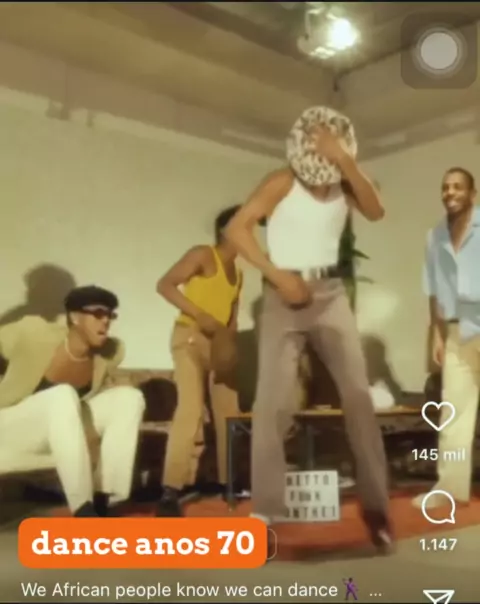This screenshot has width=480, height=604.
Task: Like this reel with the heart icon
Action: (x=438, y=416)
